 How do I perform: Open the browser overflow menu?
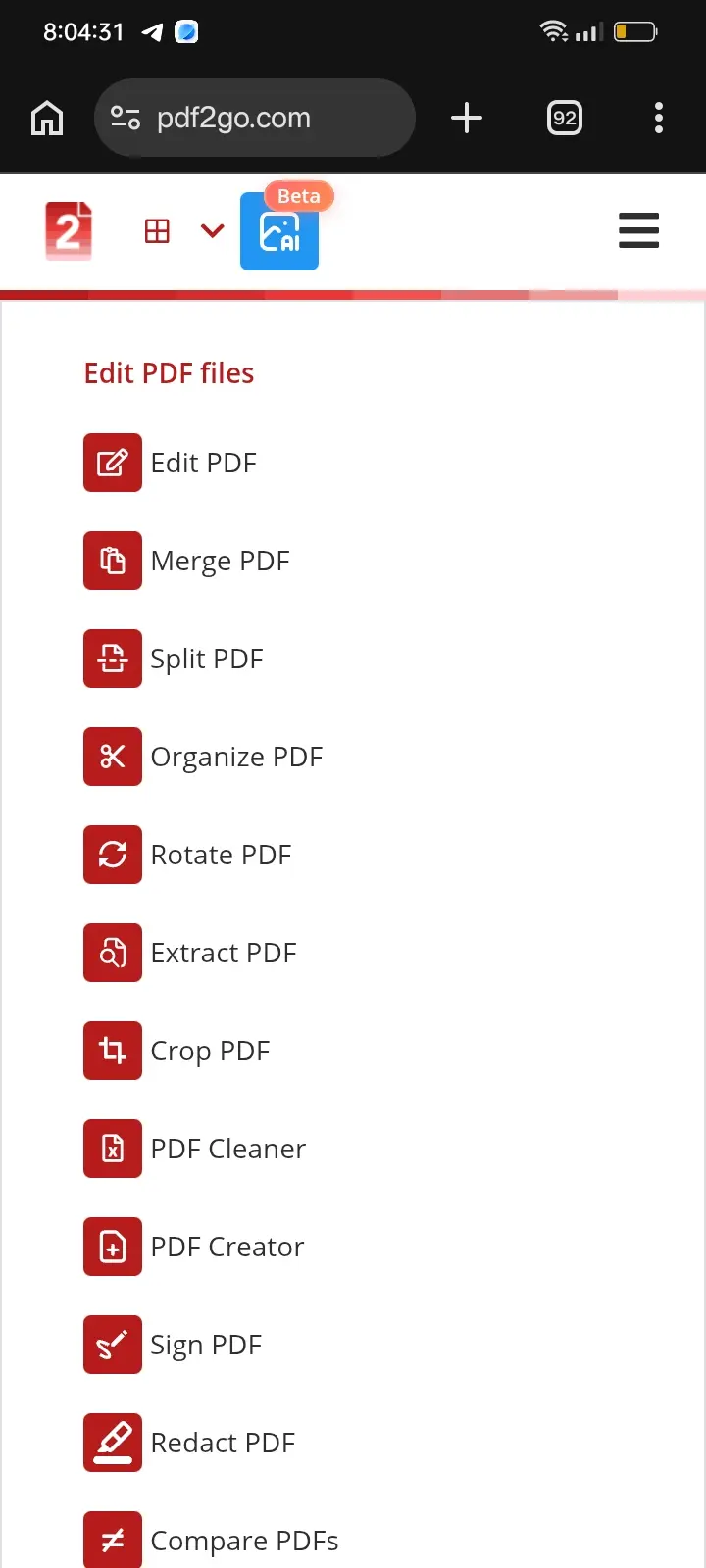coord(659,119)
